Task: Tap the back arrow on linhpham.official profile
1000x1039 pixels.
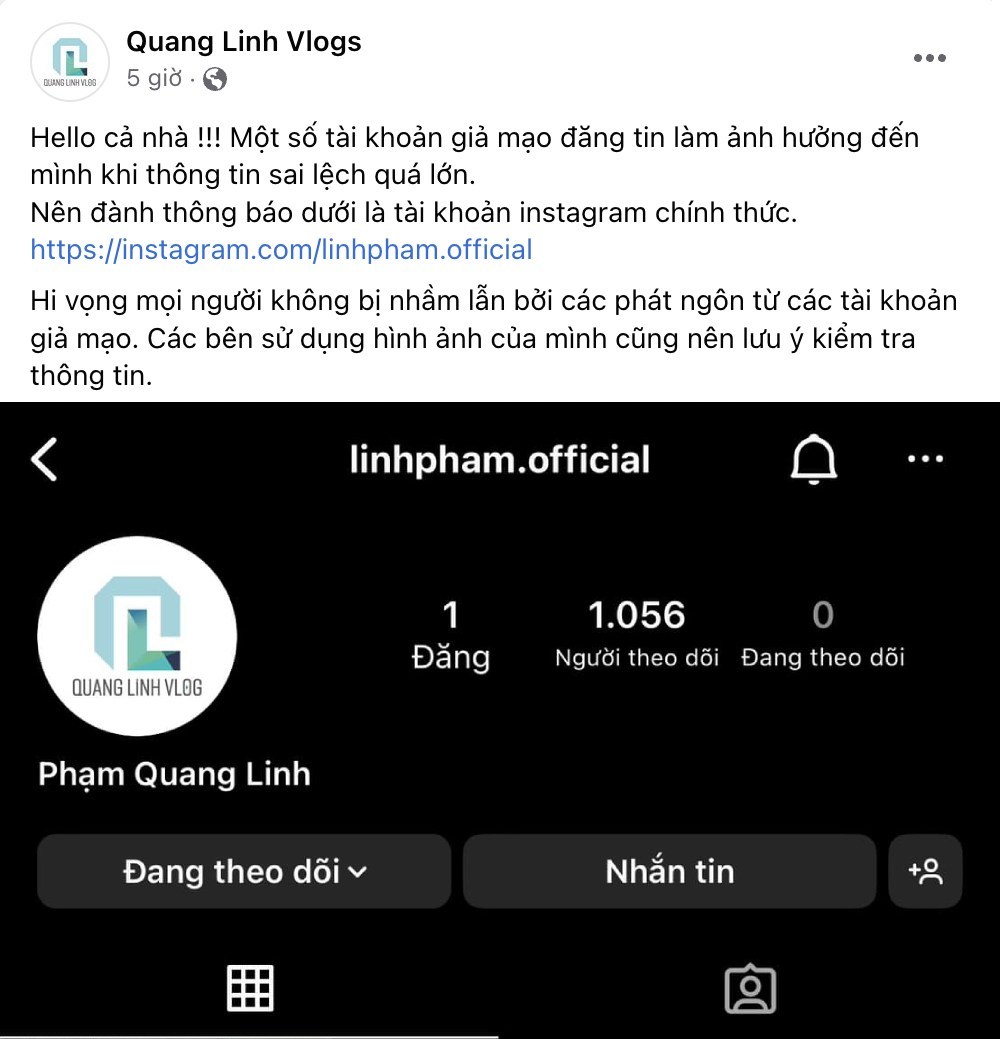Action: point(45,459)
